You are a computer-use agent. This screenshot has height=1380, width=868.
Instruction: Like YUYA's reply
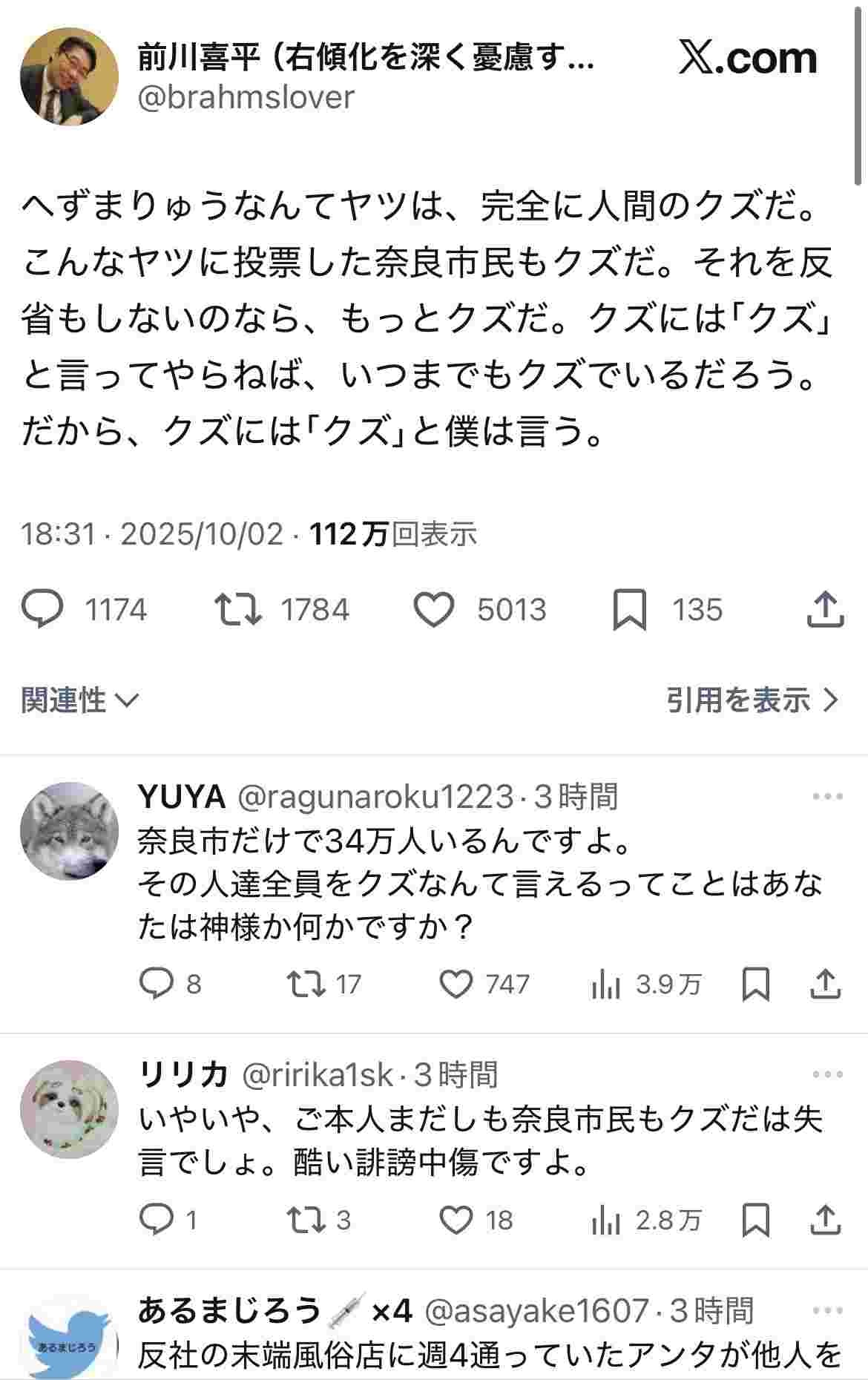pos(456,985)
